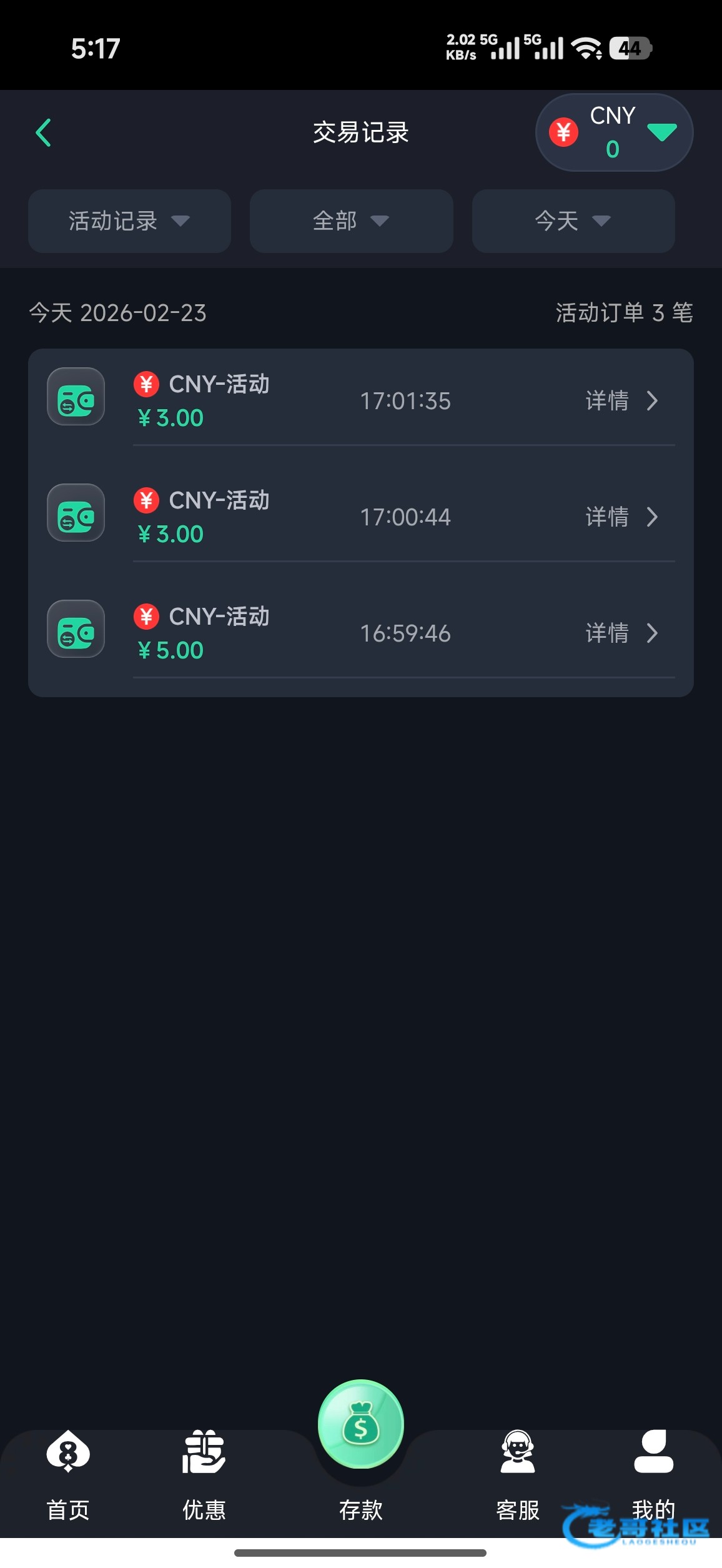Screen dimensions: 722x1568
Task: Change the 今天 date range filter
Action: click(x=573, y=221)
